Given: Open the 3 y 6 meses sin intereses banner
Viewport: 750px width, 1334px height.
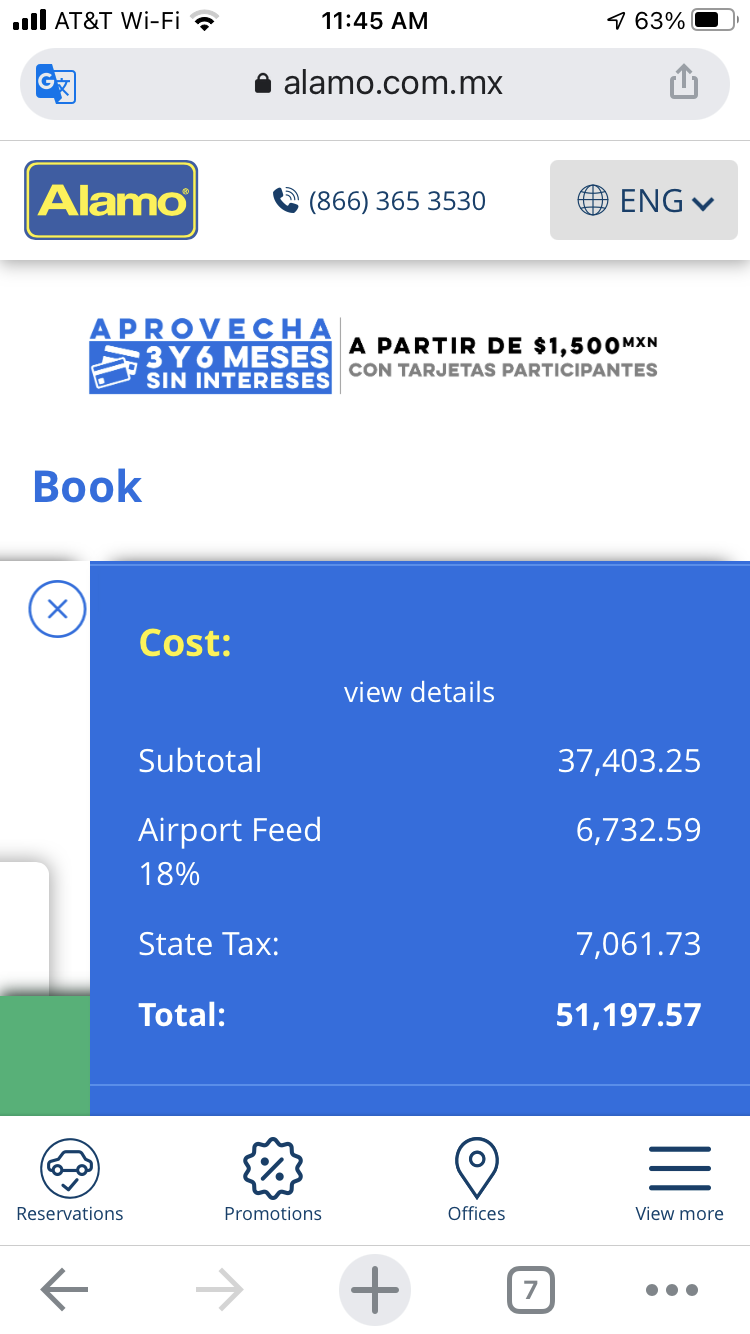Looking at the screenshot, I should 374,355.
